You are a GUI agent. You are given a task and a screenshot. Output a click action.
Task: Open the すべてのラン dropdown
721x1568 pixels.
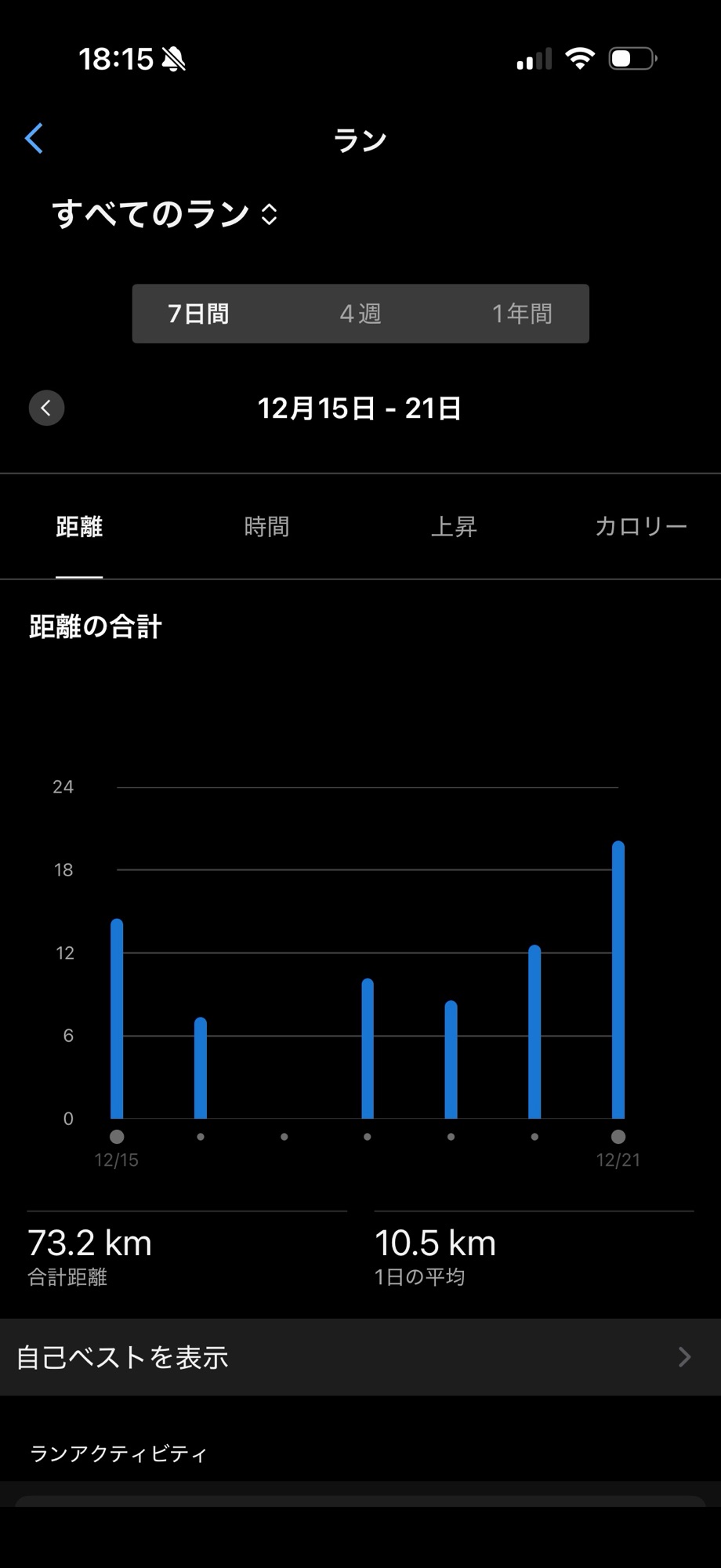165,214
